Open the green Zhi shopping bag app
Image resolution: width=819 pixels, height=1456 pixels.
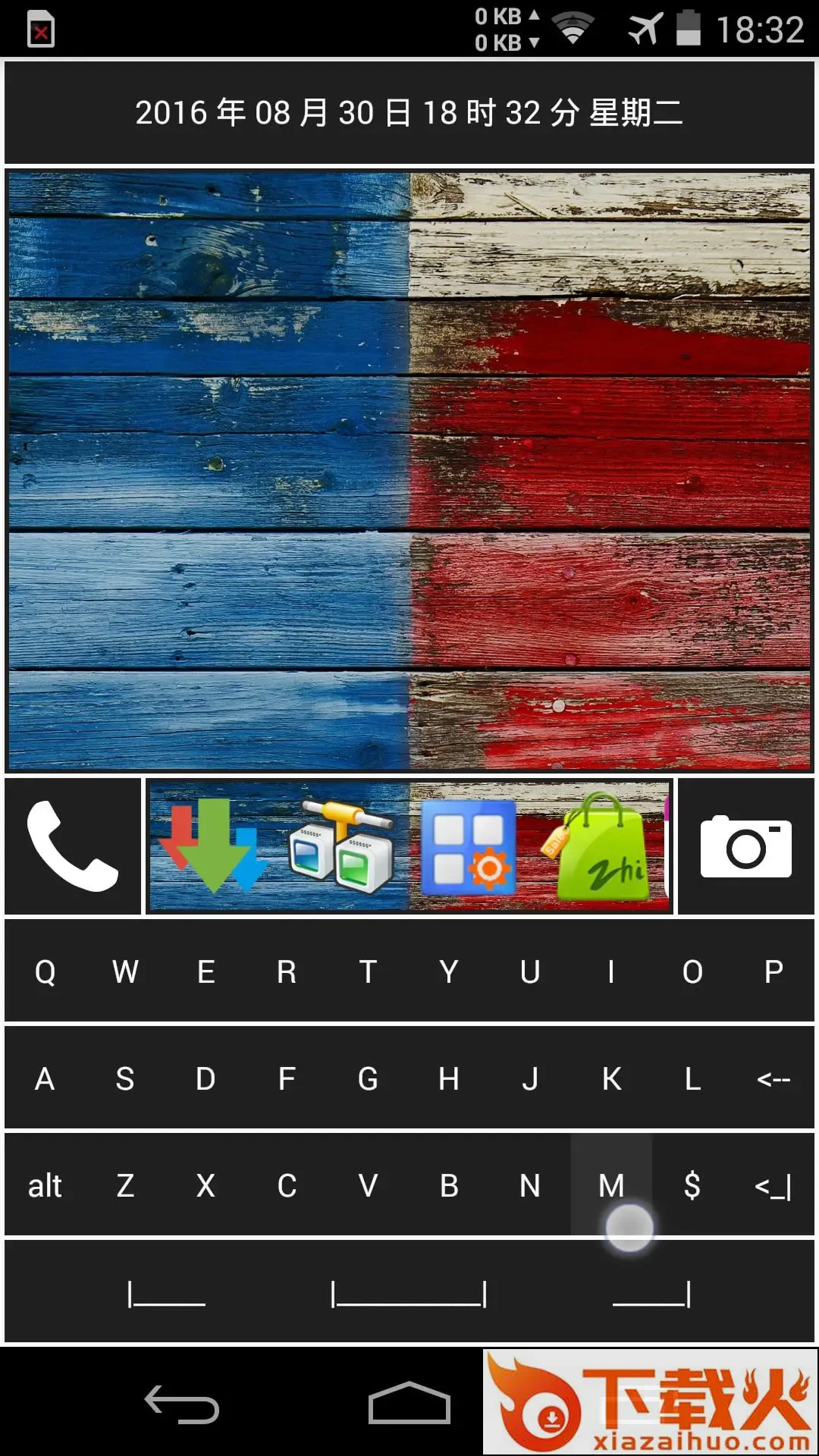point(603,846)
